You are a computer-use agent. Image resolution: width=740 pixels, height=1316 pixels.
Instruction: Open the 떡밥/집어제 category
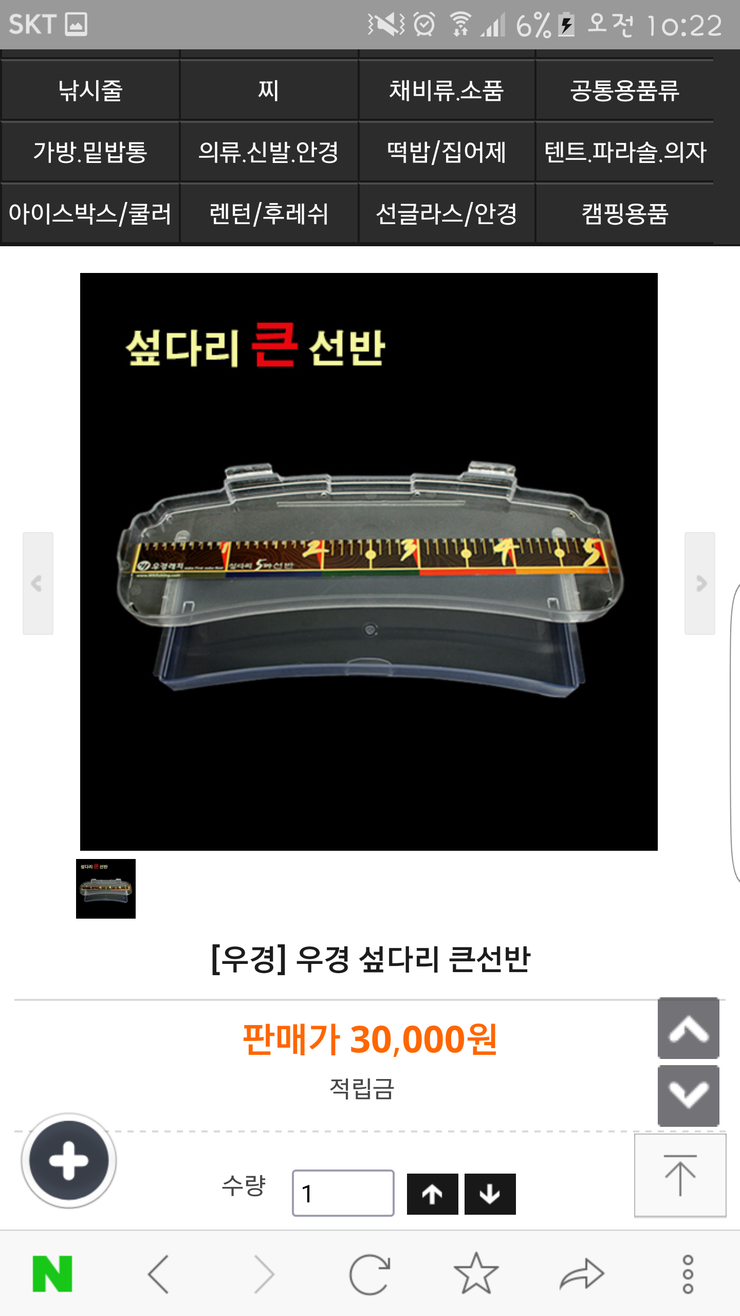pos(446,152)
